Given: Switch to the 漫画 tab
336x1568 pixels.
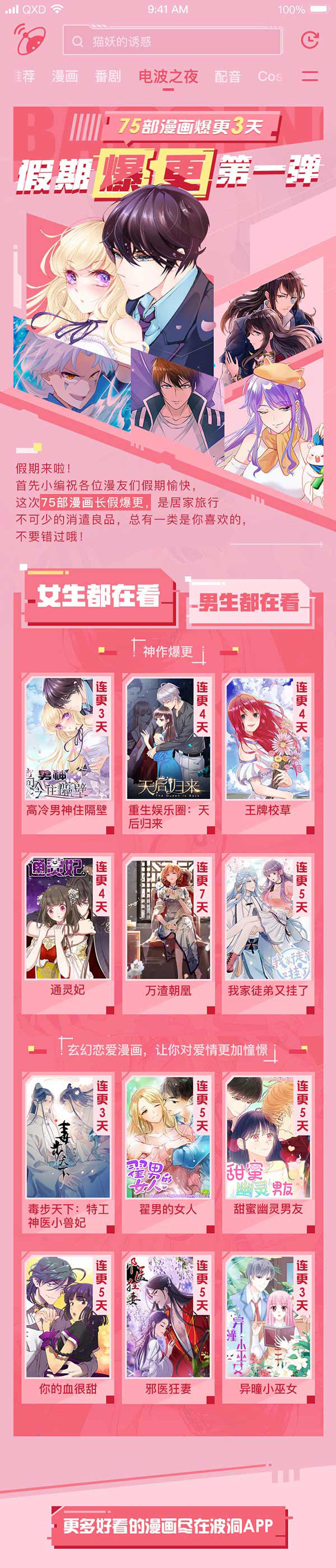Looking at the screenshot, I should coord(64,76).
